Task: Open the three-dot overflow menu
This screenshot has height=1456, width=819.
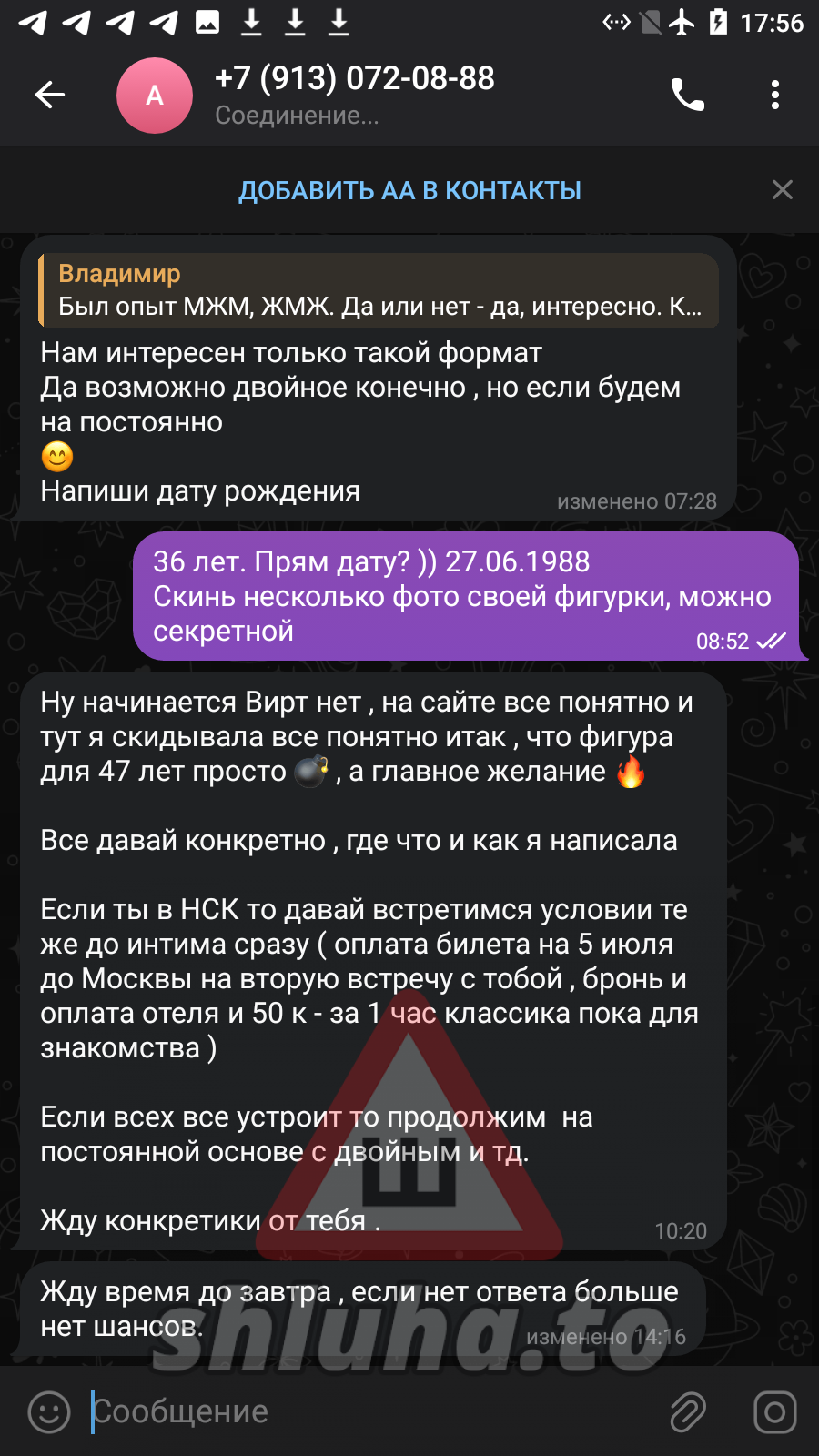Action: coord(775,95)
